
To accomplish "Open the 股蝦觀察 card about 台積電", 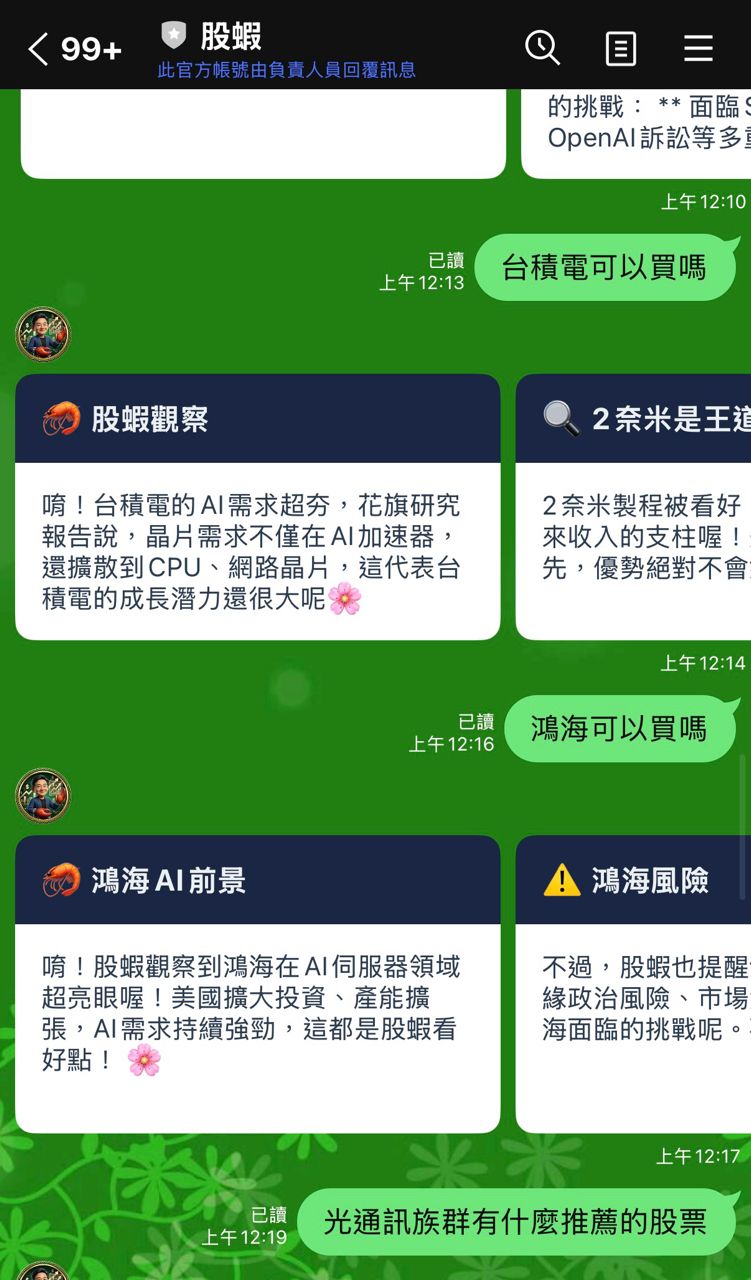I will click(x=257, y=507).
